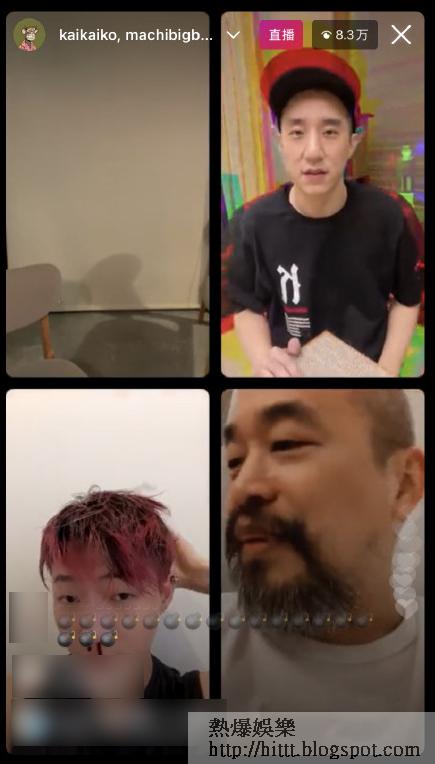
Task: Expand the host list chevron
Action: pyautogui.click(x=234, y=35)
